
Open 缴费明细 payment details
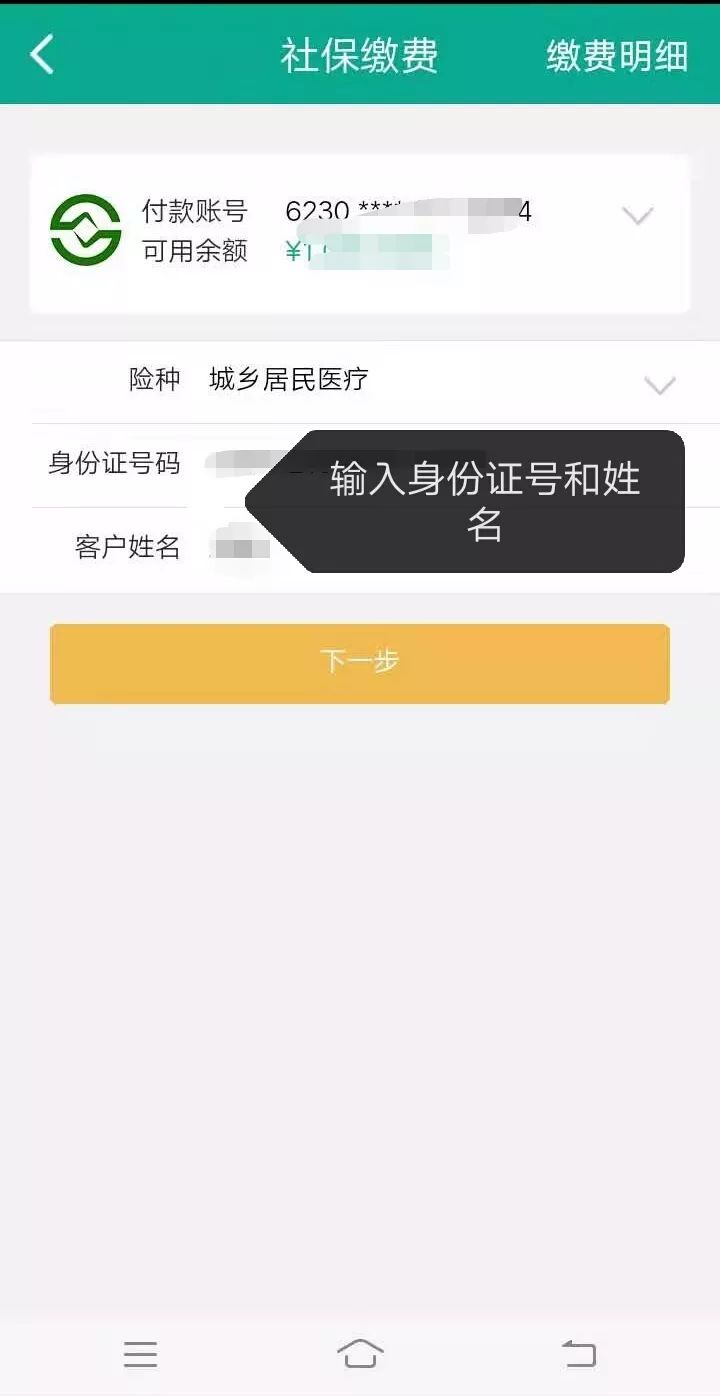(617, 56)
